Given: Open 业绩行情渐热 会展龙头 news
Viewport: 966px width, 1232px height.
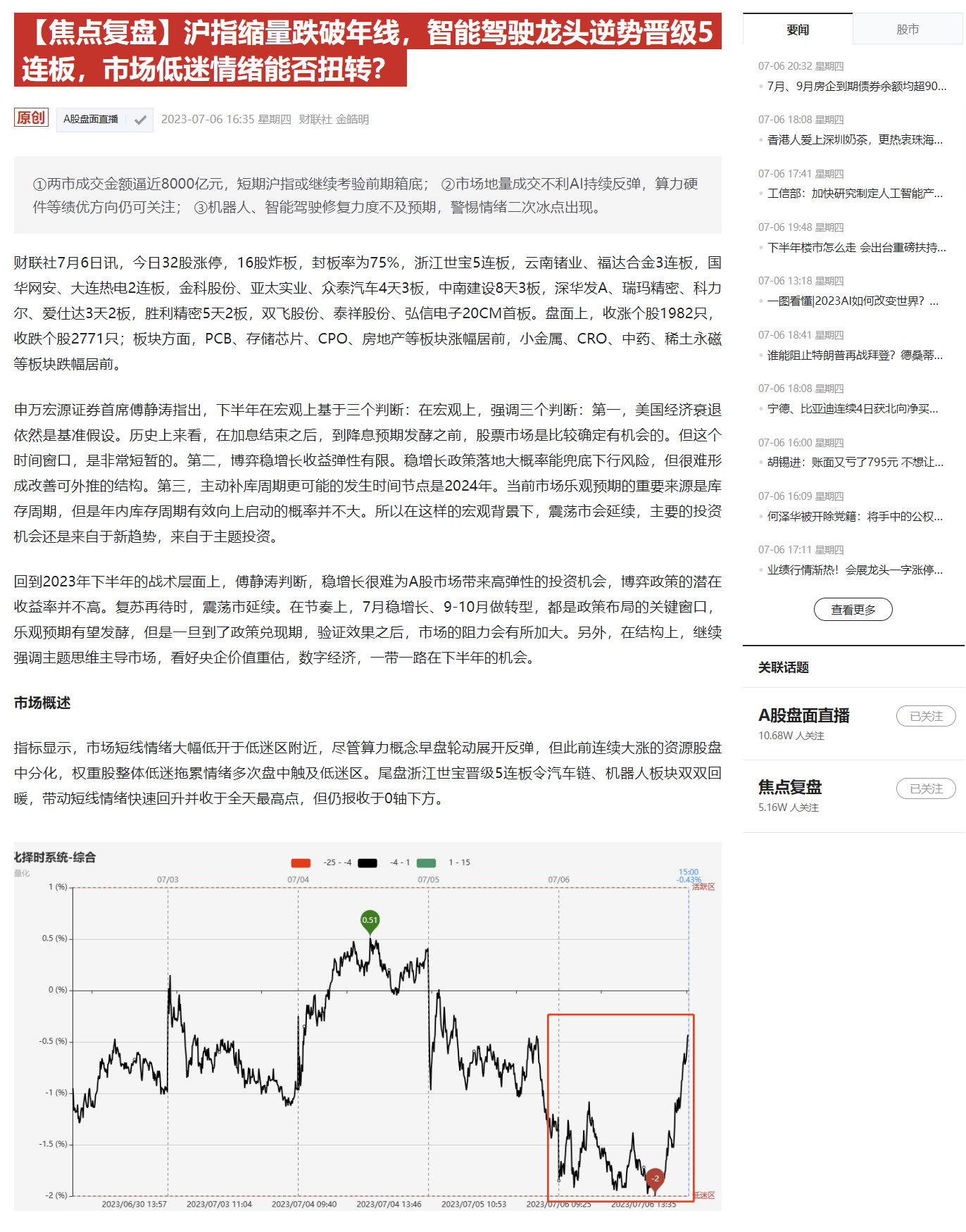Looking at the screenshot, I should tap(855, 570).
